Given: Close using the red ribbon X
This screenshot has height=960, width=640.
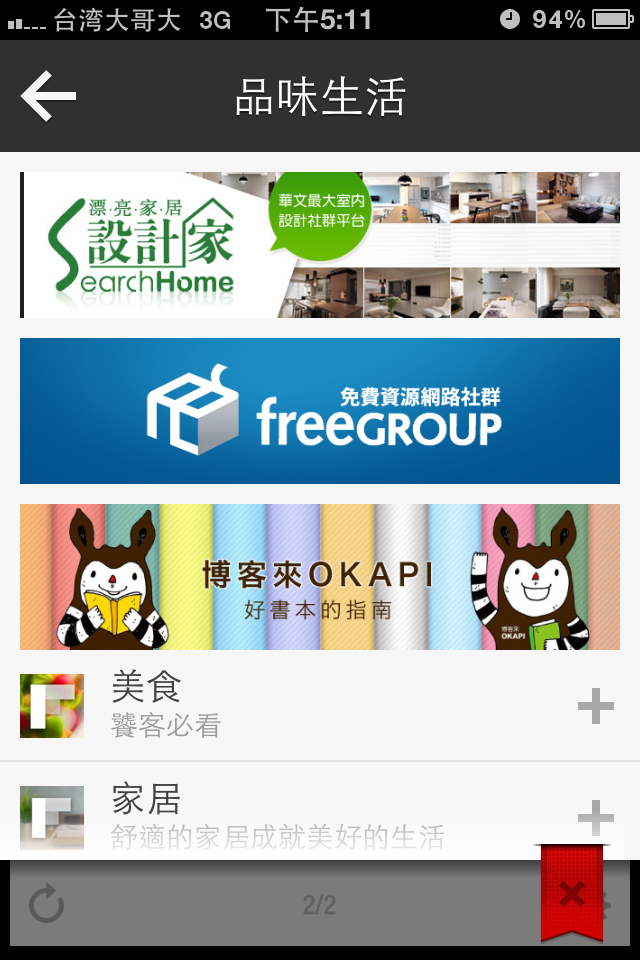Looking at the screenshot, I should coord(572,894).
